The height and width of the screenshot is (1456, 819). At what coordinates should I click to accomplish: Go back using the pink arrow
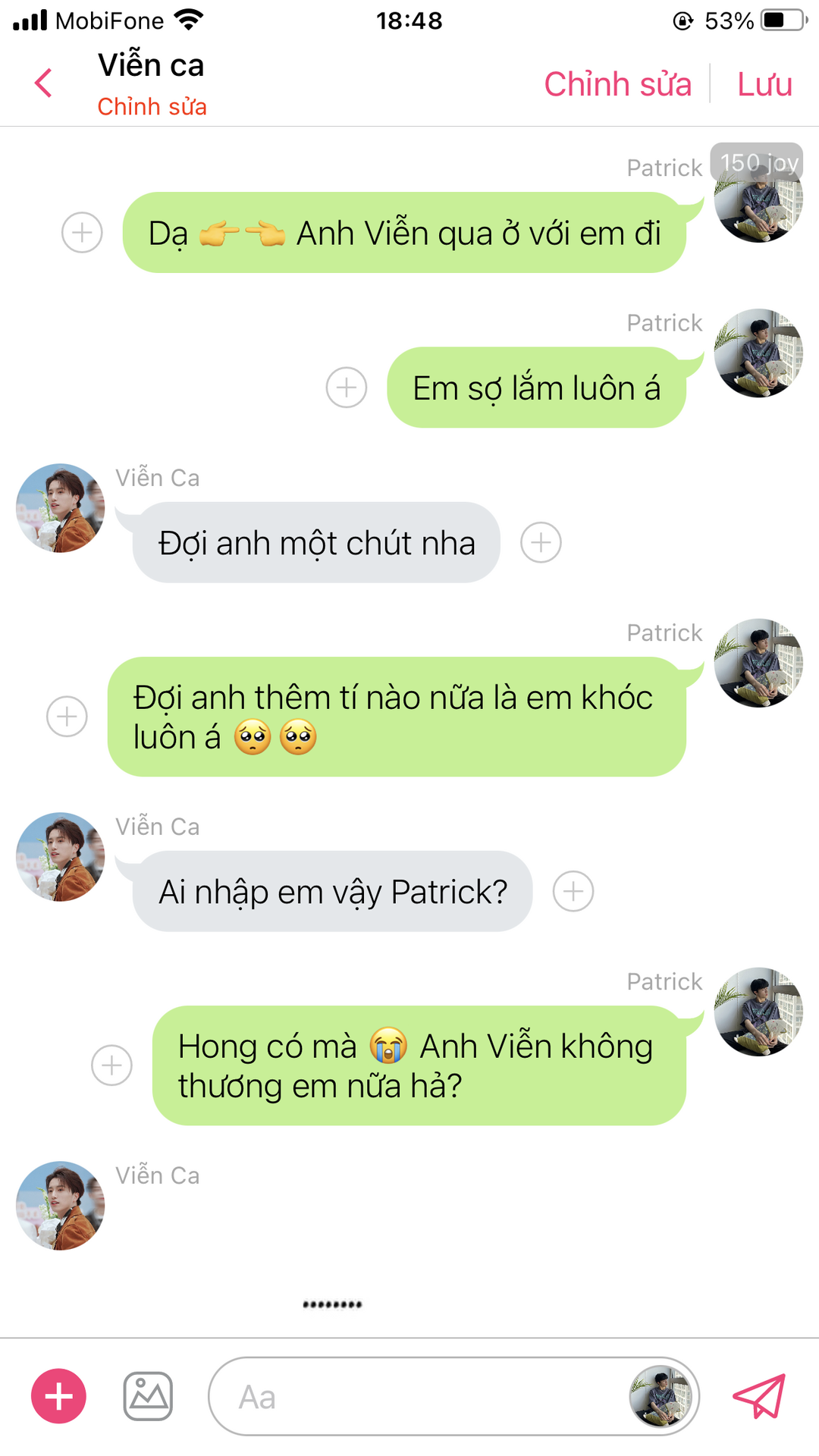pyautogui.click(x=44, y=83)
